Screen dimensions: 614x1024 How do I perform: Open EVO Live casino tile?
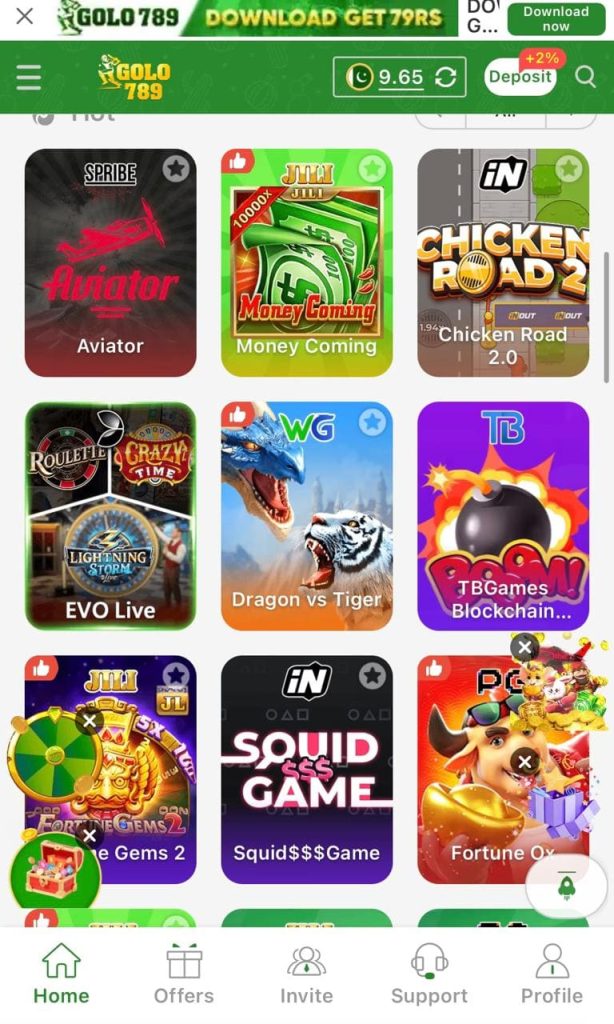pyautogui.click(x=110, y=515)
